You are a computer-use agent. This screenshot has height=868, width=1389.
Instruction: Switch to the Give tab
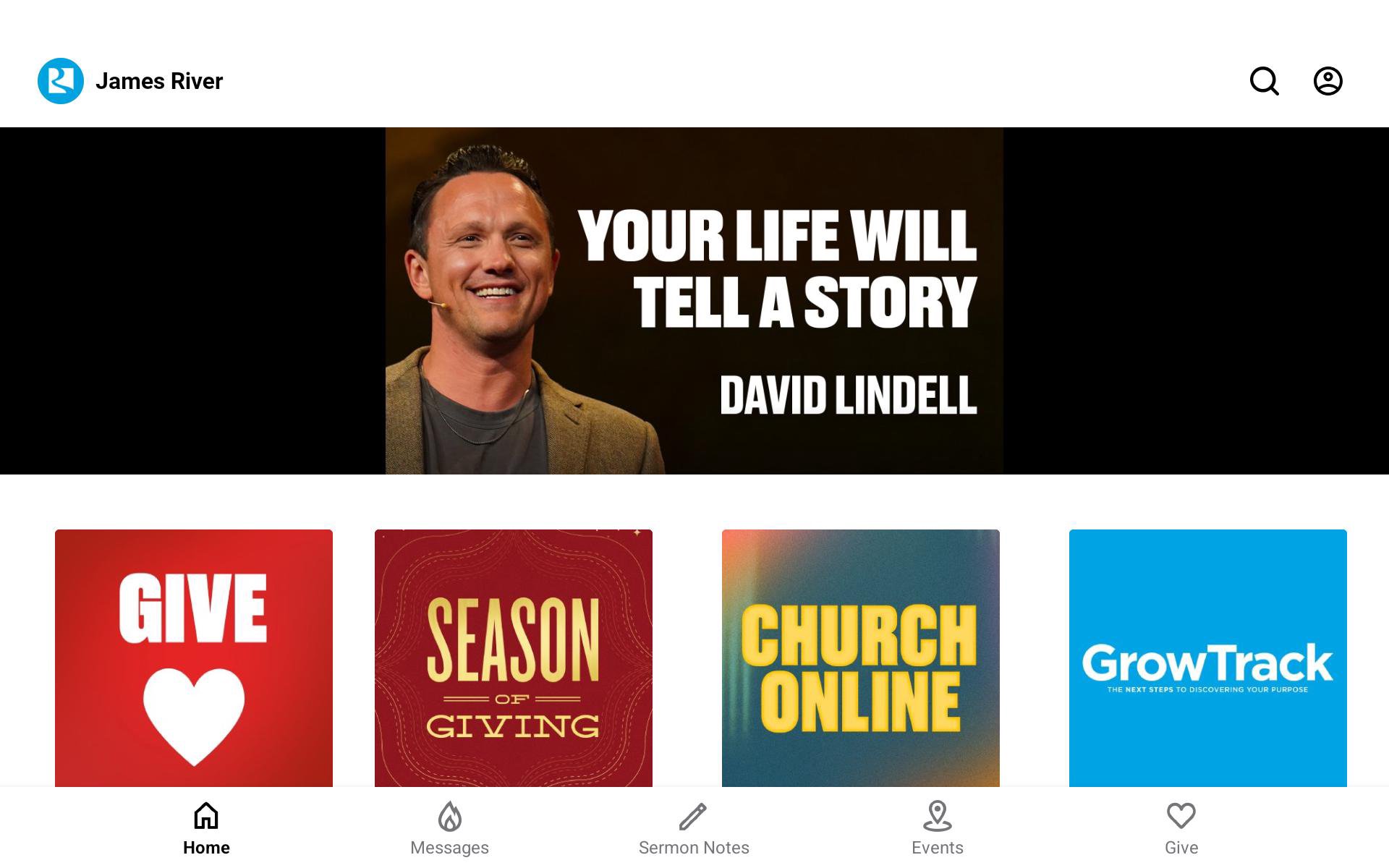pos(1181,828)
